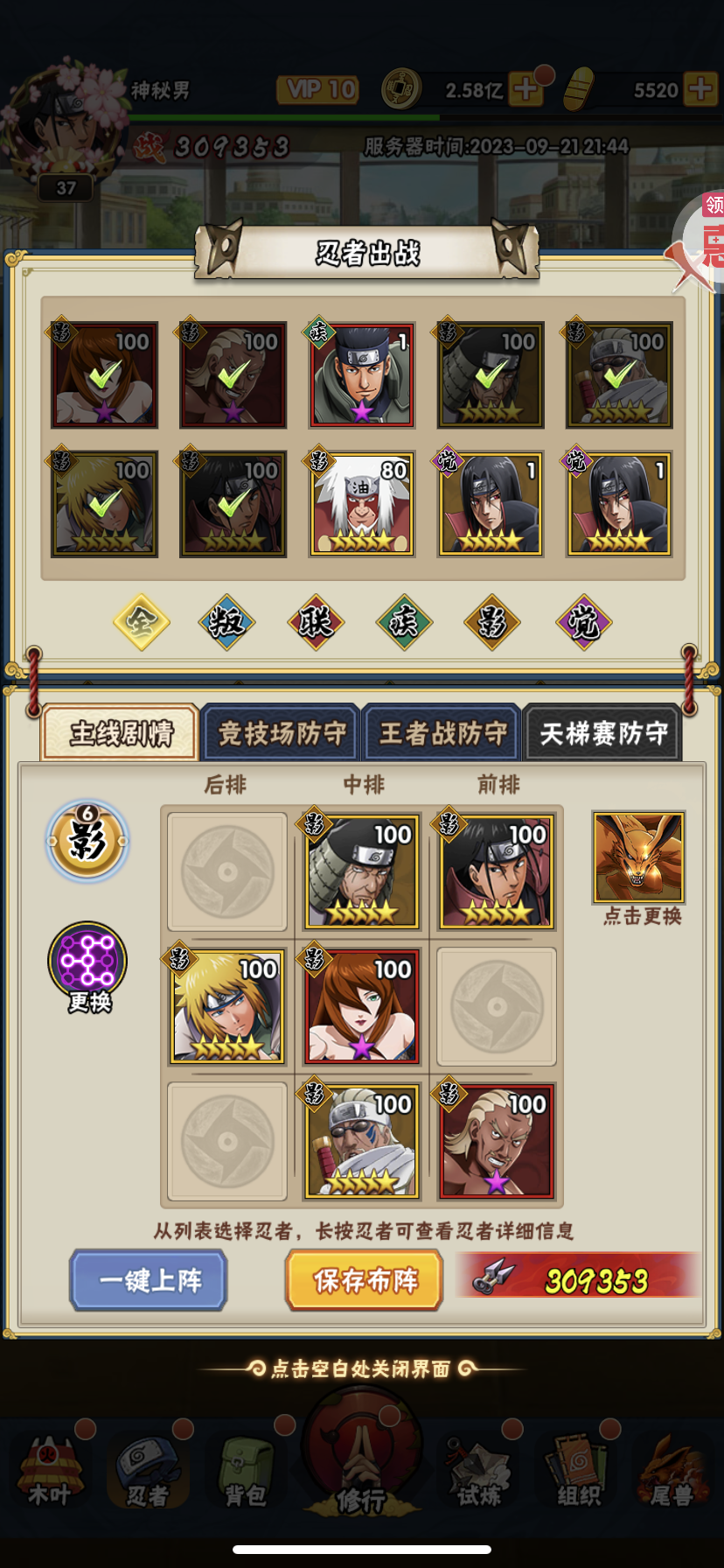Tap 一键上阵 auto-deploy button

(x=149, y=1280)
